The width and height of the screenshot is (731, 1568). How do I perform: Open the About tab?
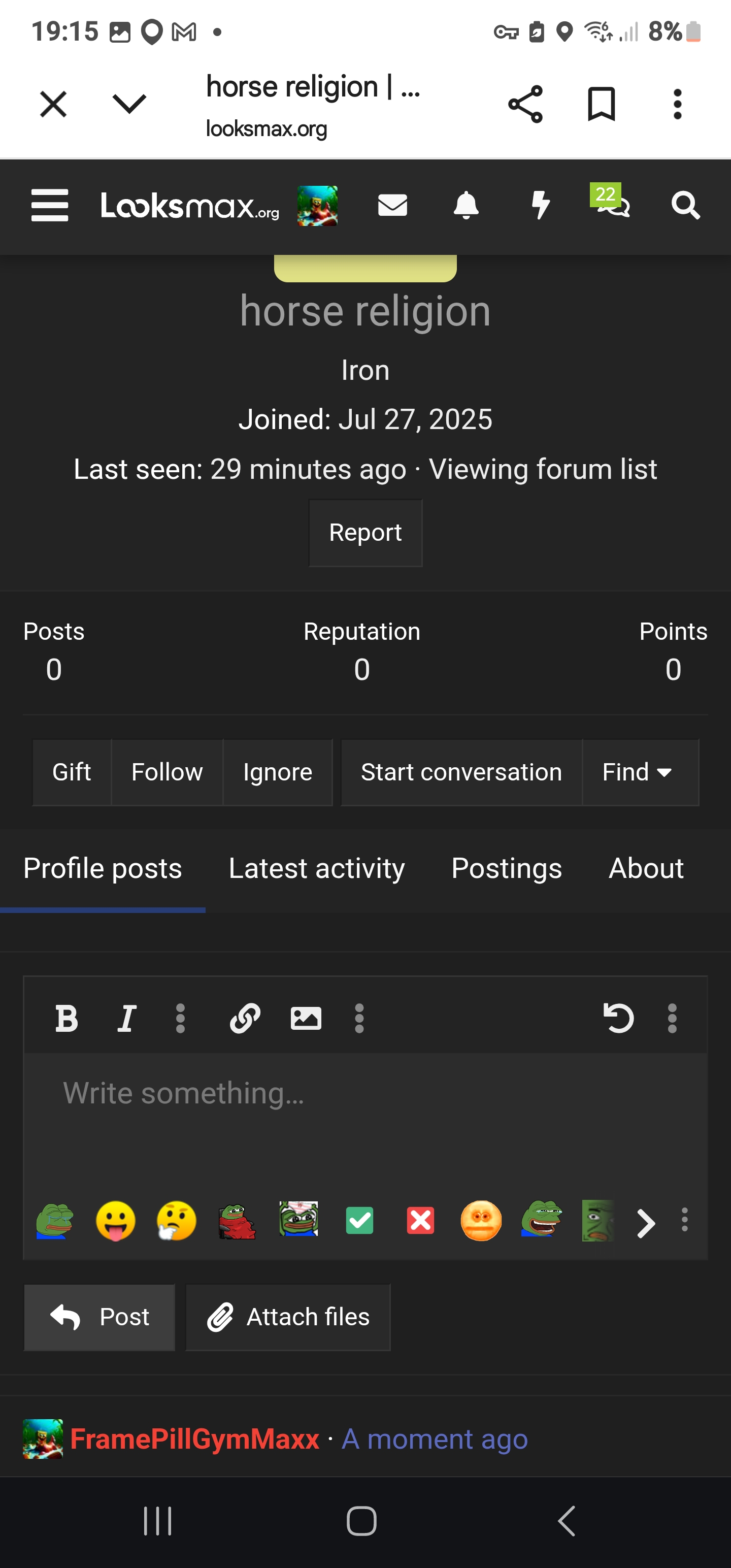(x=646, y=869)
